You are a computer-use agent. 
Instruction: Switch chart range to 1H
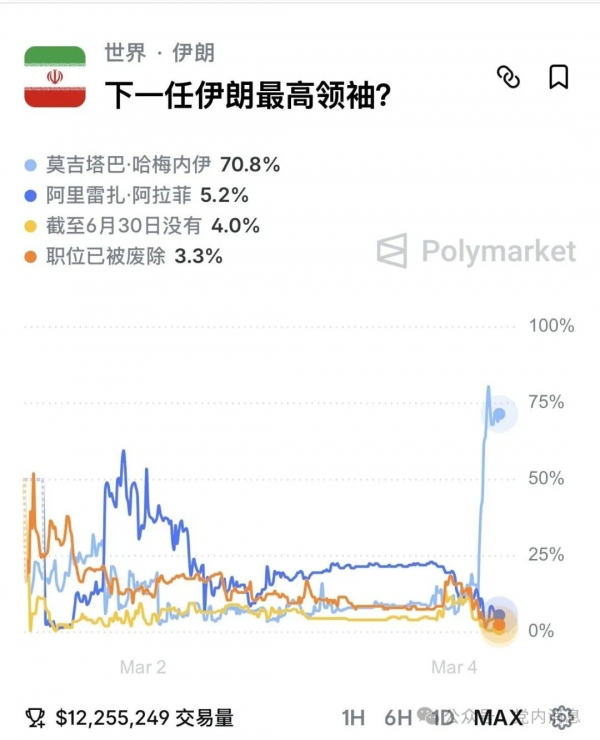pyautogui.click(x=353, y=717)
